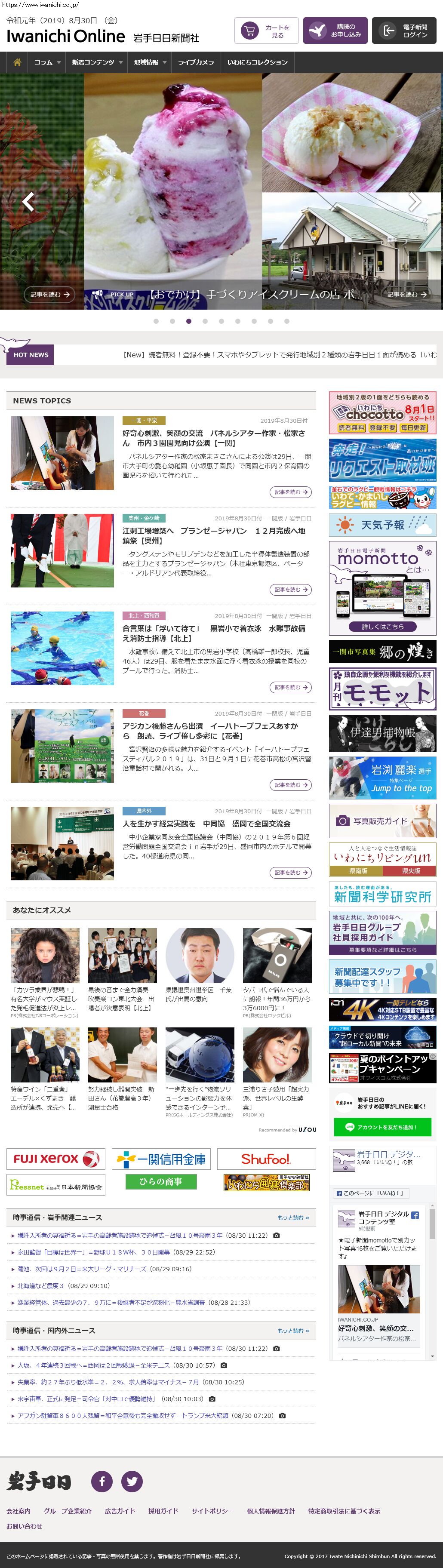Open ライブカメラ in the navigation bar
Viewport: 443px width, 1568px height.
[195, 62]
